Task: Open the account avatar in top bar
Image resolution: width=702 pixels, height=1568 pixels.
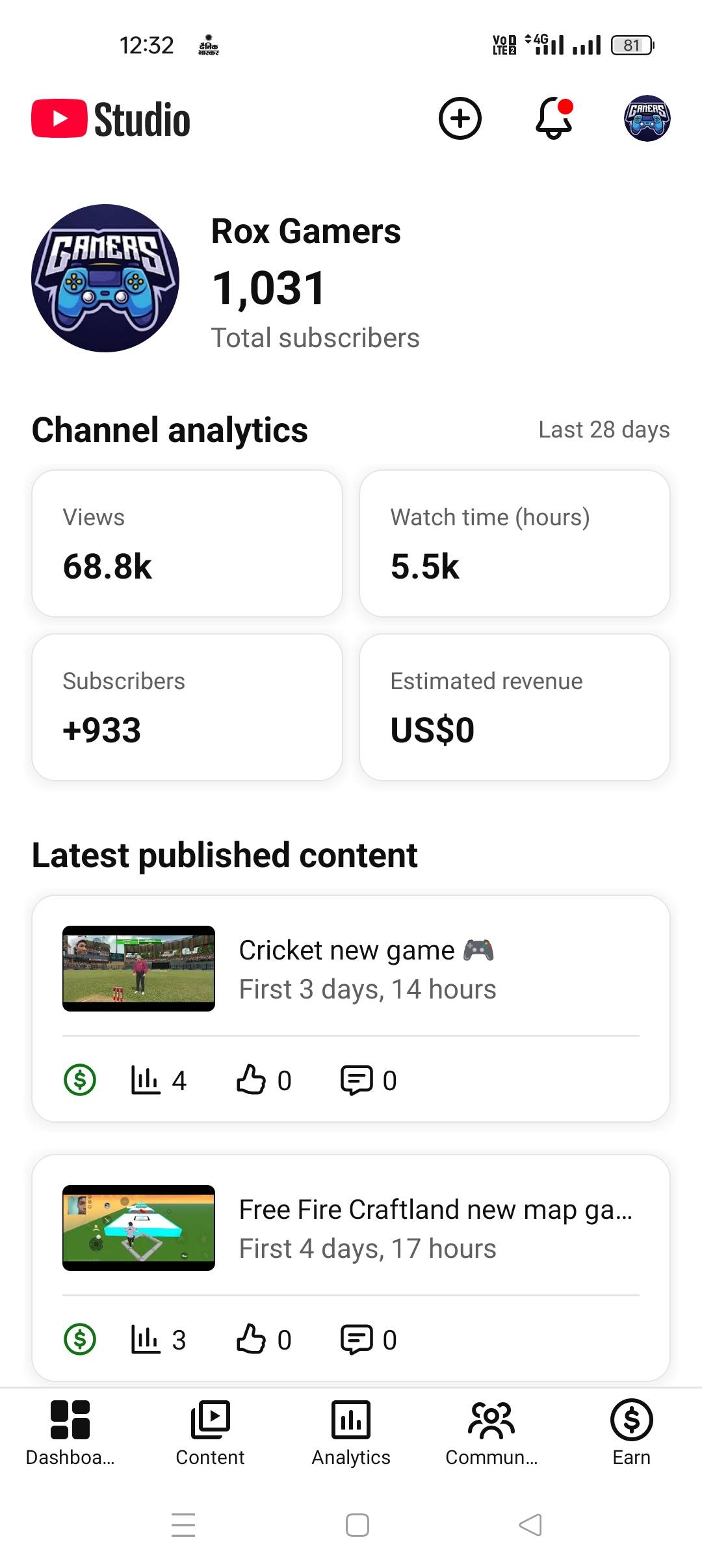Action: [x=647, y=118]
